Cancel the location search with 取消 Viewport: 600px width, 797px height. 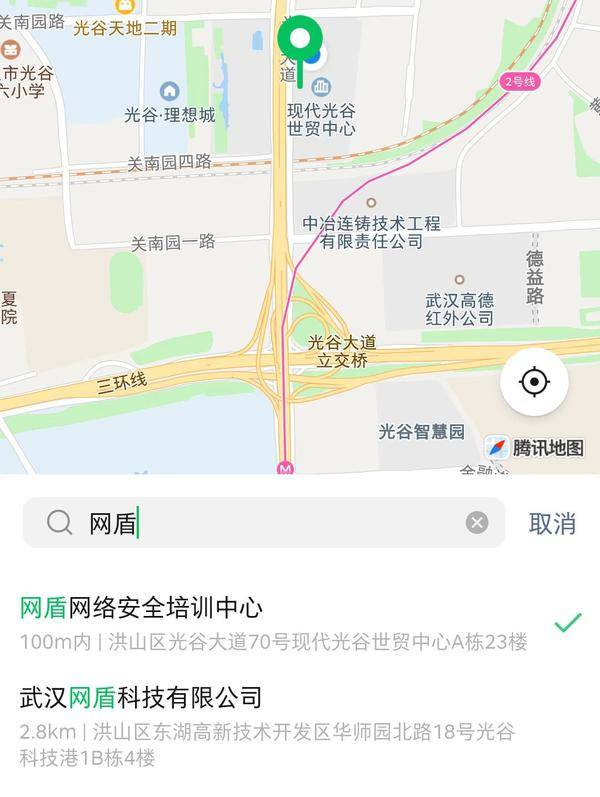[x=552, y=523]
